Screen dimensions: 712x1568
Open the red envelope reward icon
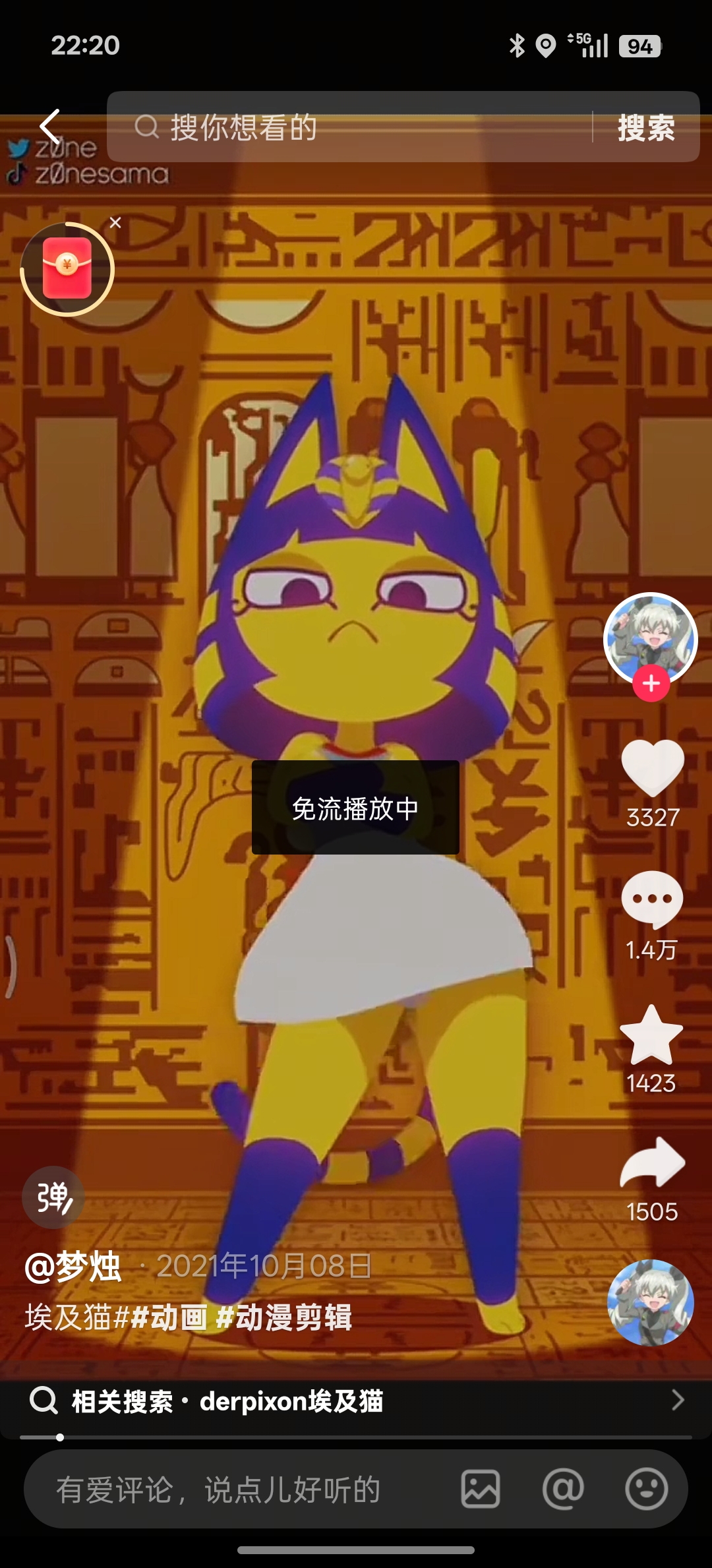pos(67,269)
